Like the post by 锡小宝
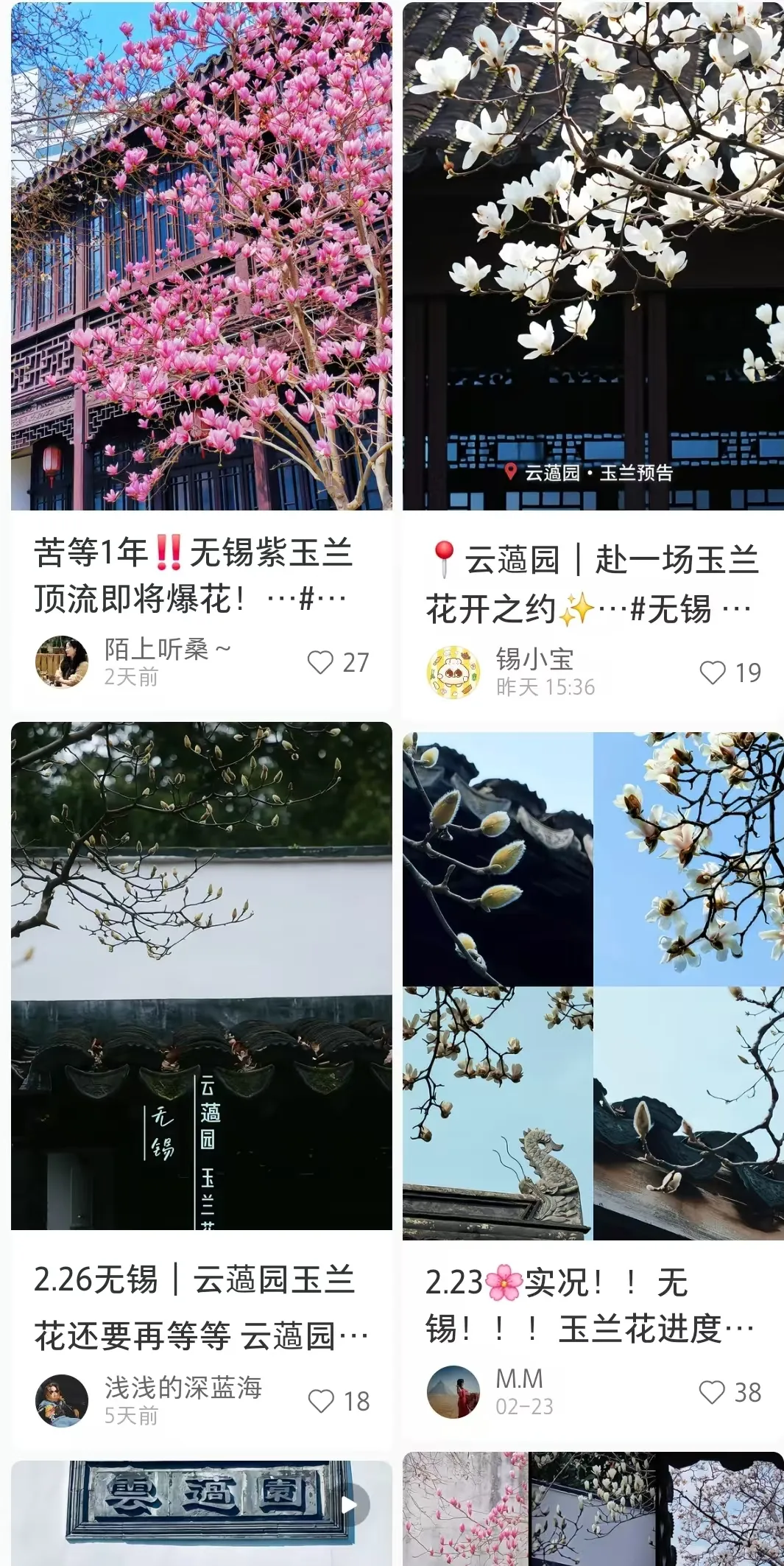 (x=712, y=673)
